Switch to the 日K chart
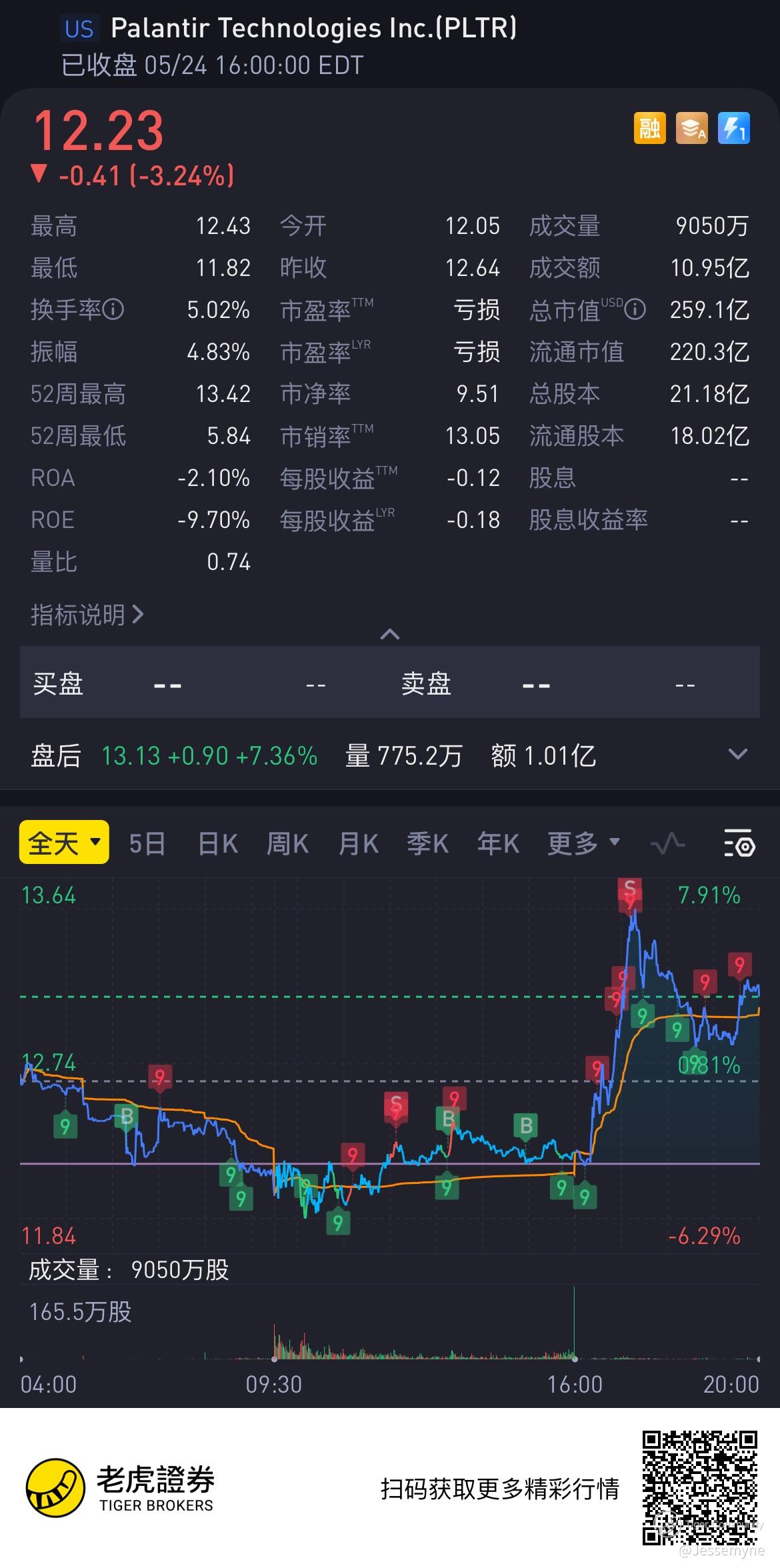 pyautogui.click(x=218, y=844)
